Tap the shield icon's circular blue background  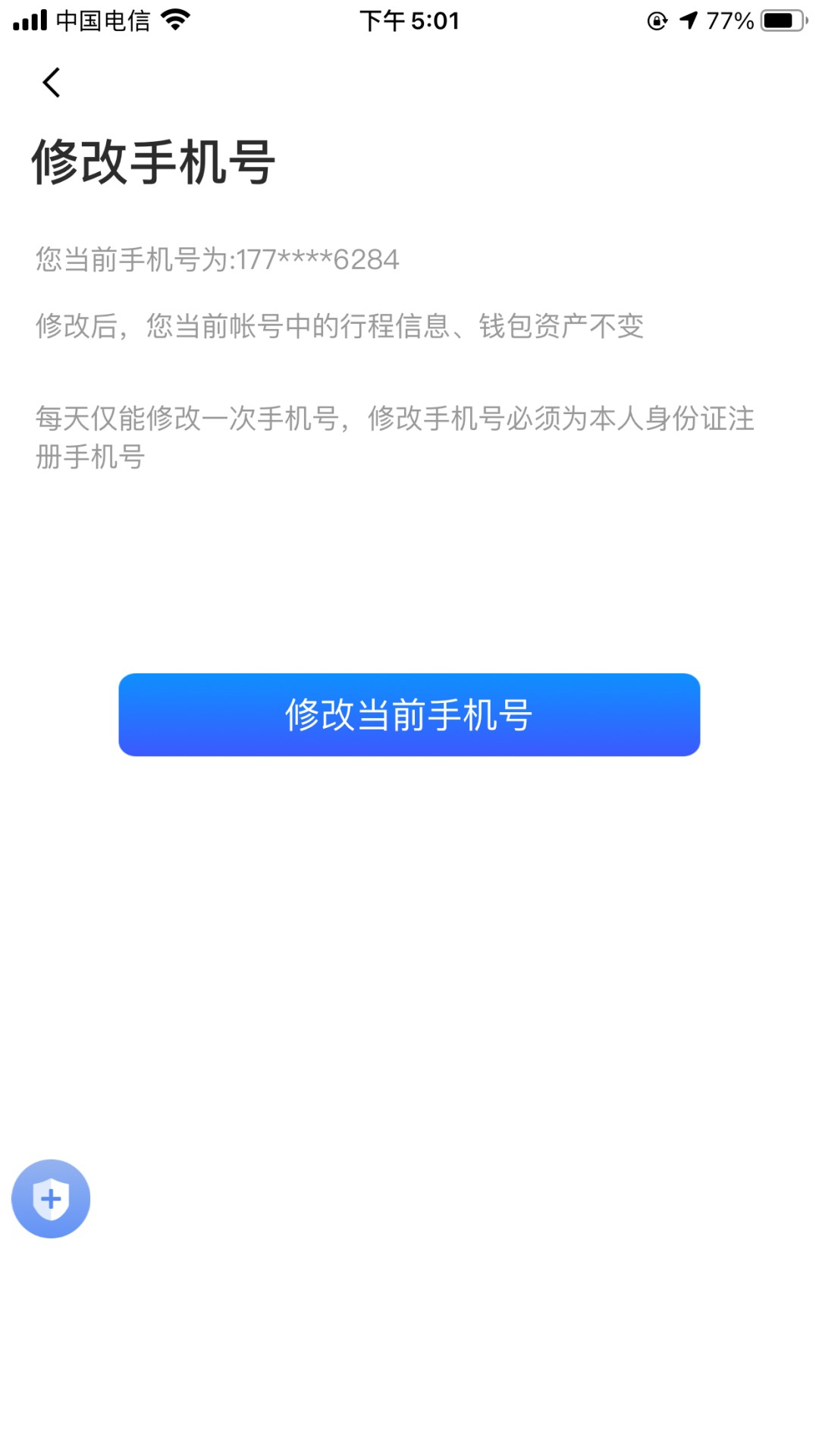coord(51,1198)
